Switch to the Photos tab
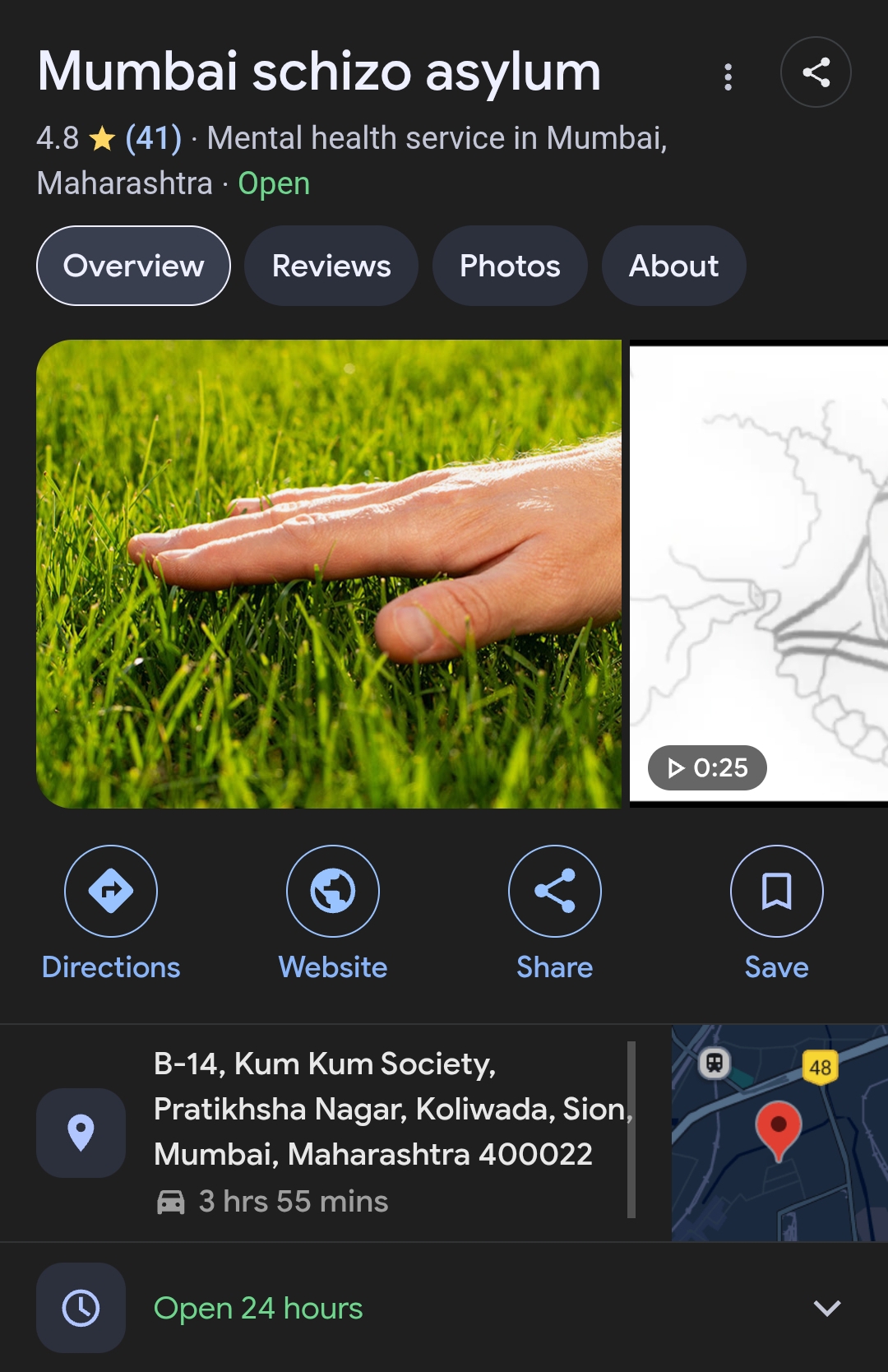This screenshot has width=888, height=1372. [x=510, y=266]
